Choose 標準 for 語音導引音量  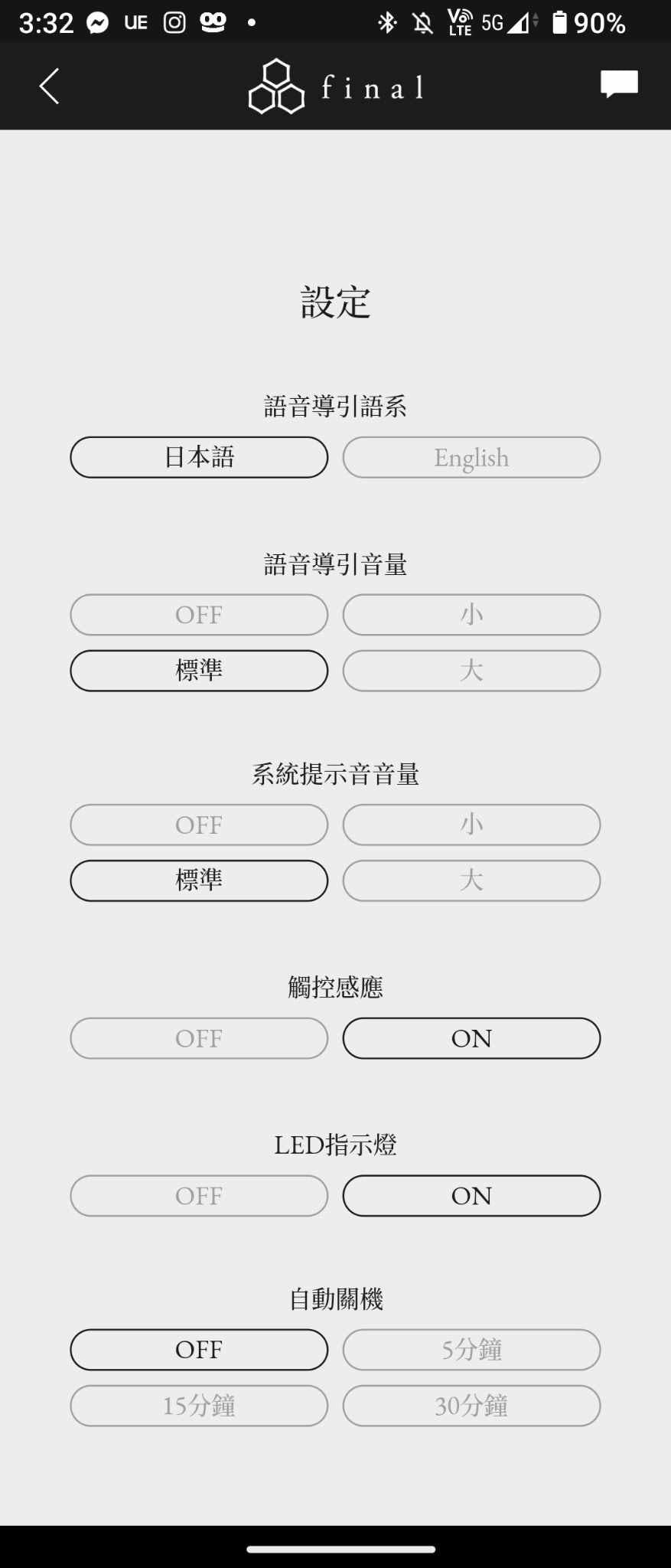[199, 671]
